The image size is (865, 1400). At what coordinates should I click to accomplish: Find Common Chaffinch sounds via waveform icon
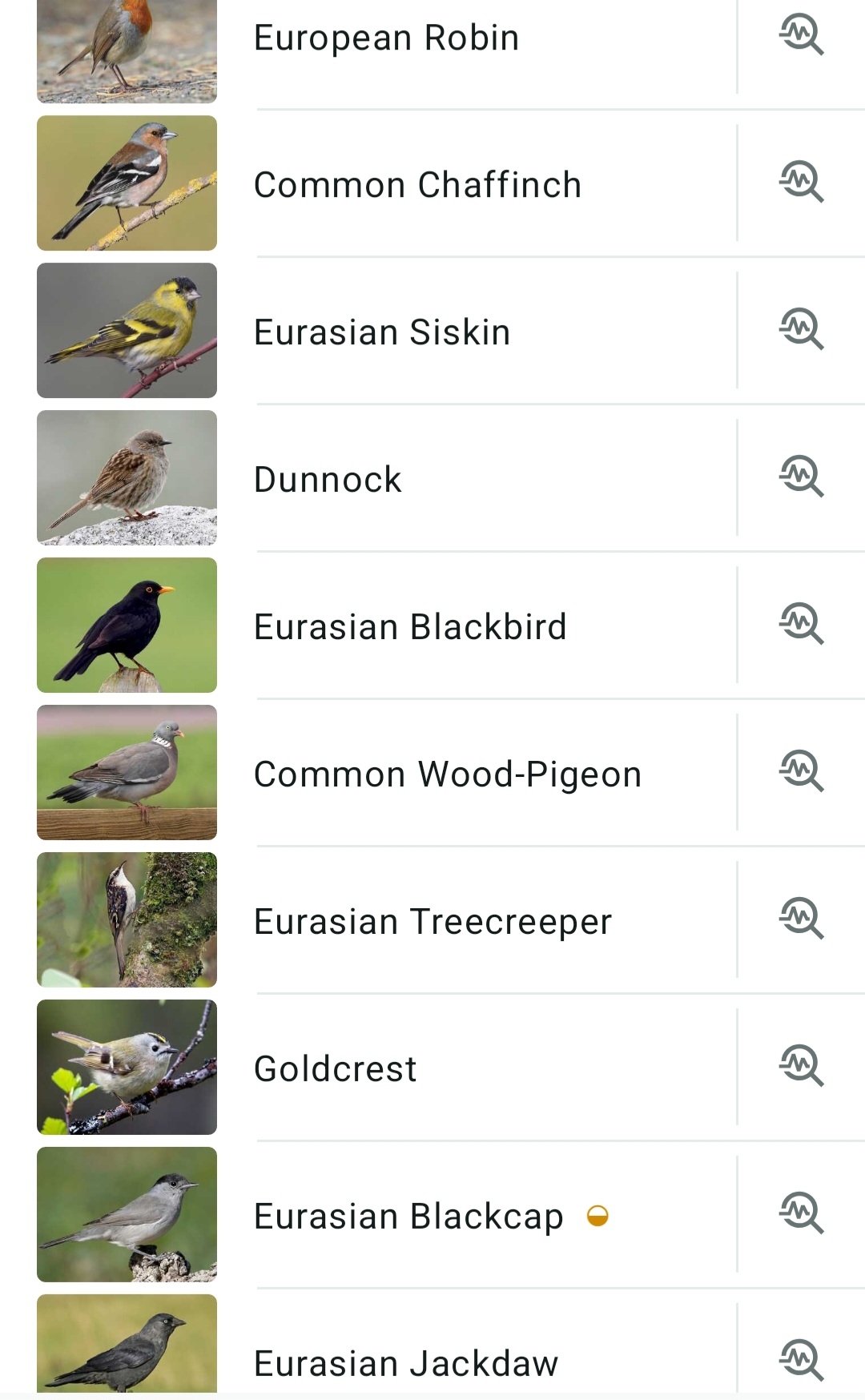(801, 183)
